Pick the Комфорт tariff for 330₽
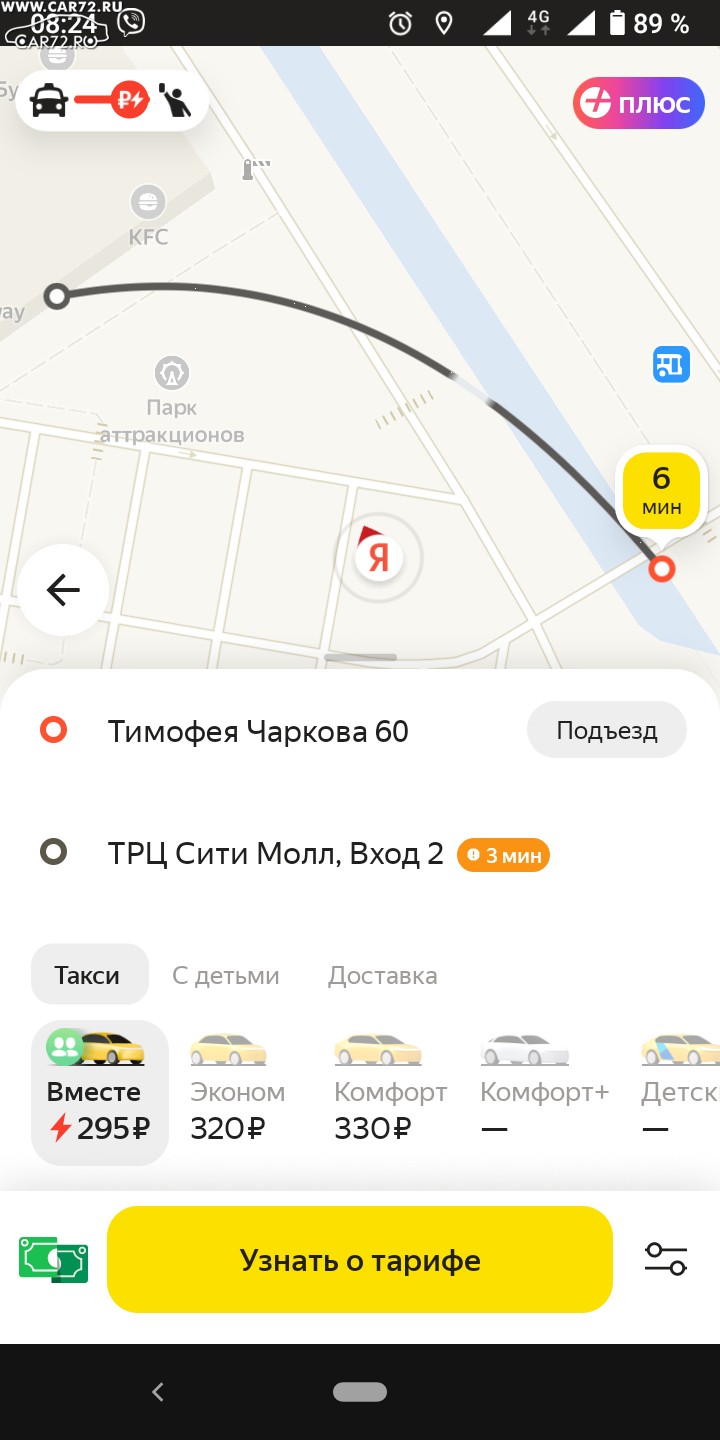Image resolution: width=720 pixels, height=1440 pixels. click(390, 1092)
